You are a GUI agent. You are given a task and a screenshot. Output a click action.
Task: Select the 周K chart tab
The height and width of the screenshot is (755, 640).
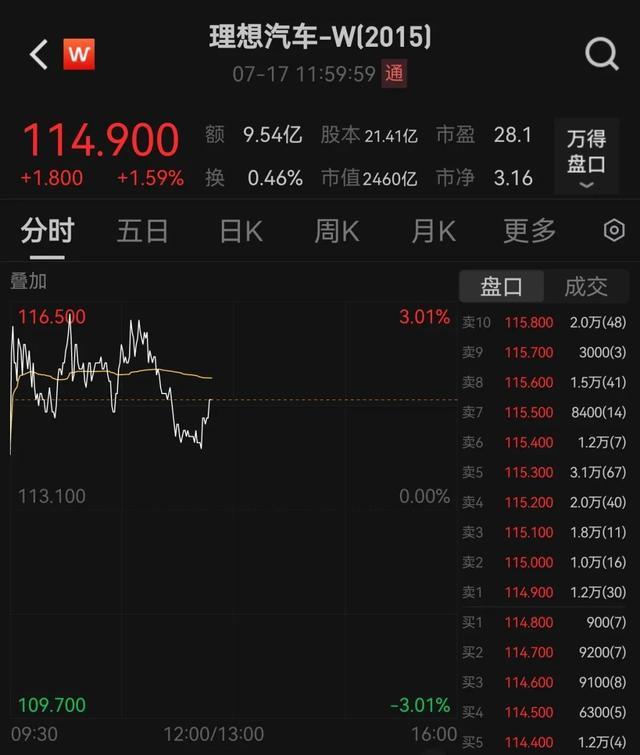[336, 231]
